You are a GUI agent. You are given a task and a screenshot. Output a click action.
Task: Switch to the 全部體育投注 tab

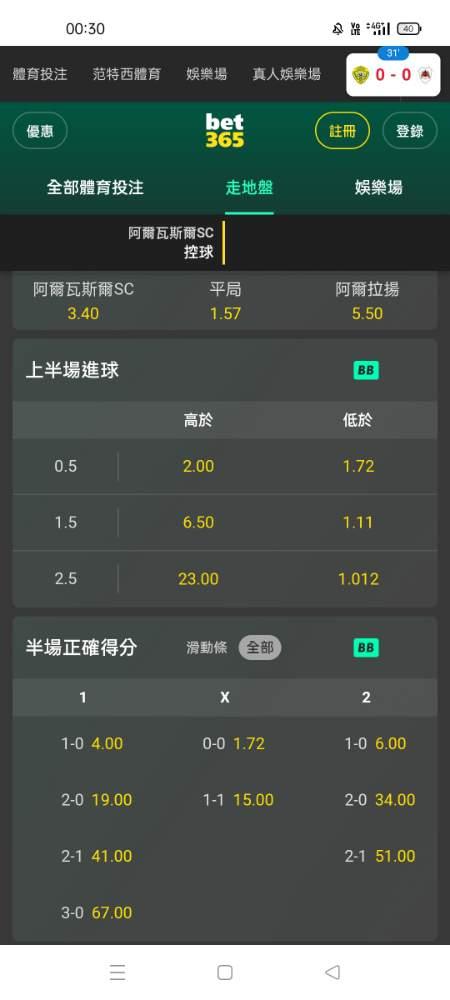(x=95, y=188)
